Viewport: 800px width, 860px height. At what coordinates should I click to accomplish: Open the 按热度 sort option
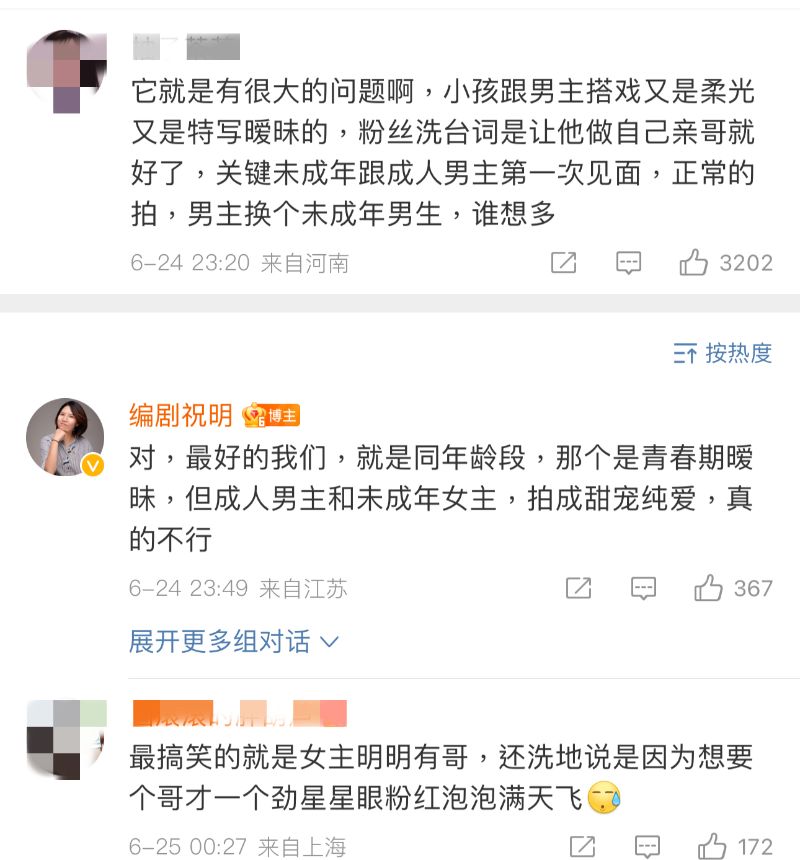(722, 353)
